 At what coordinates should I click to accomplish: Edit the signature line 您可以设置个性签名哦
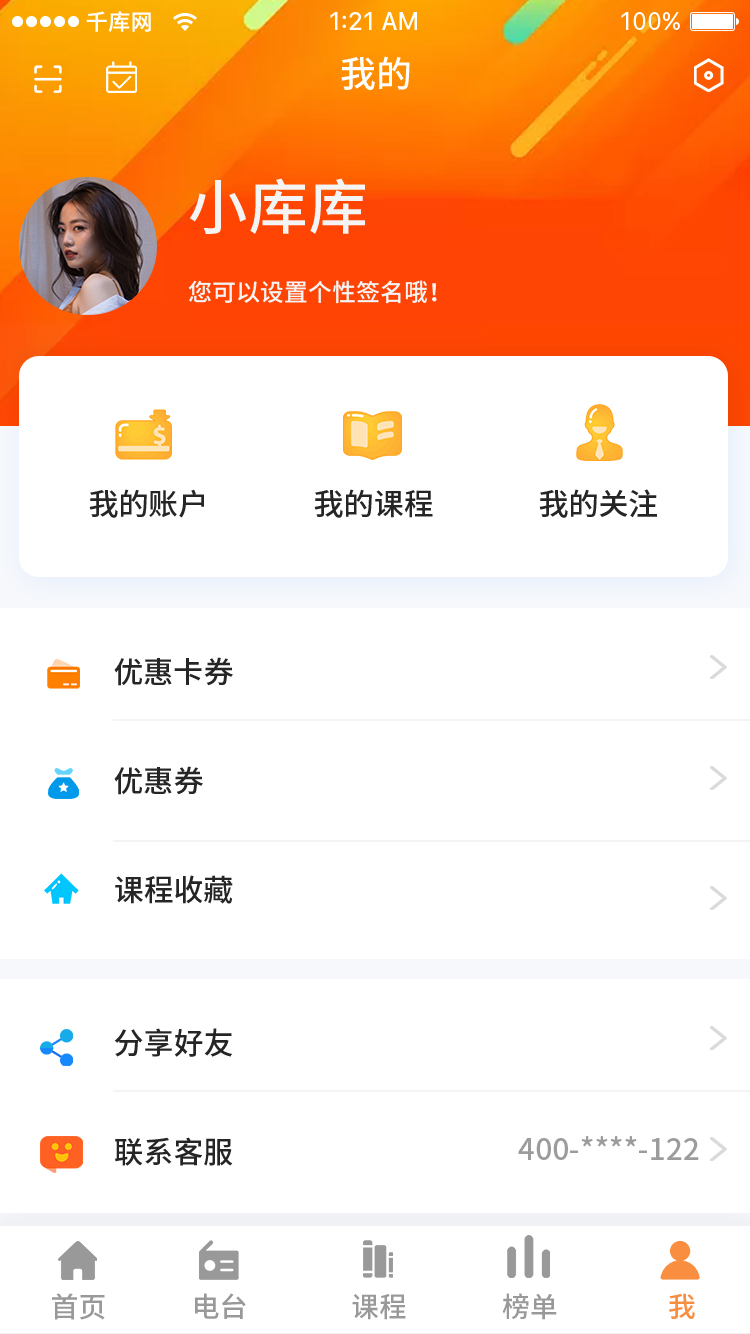pos(314,292)
